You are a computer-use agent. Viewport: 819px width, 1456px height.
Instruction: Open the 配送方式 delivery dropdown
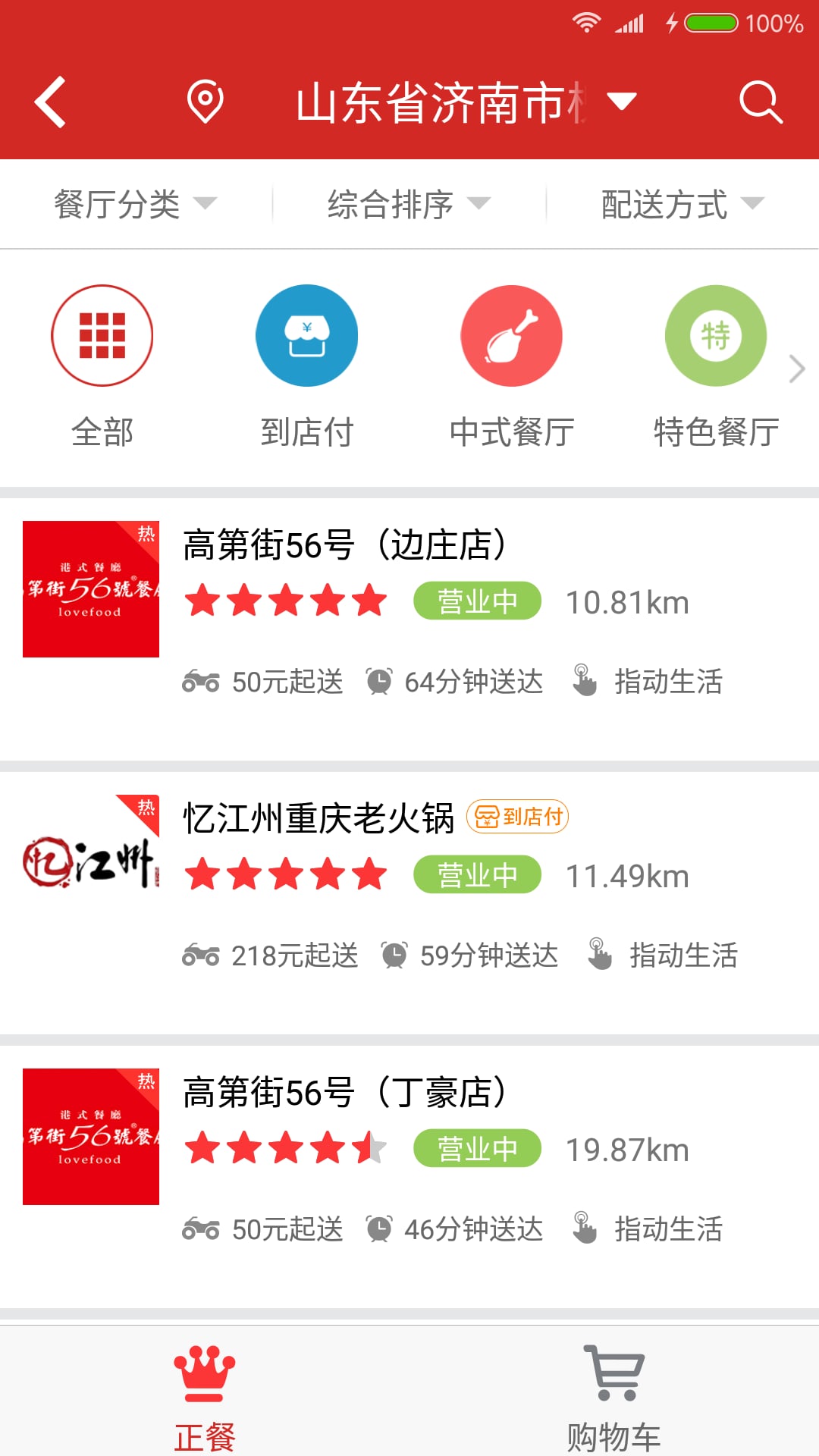(682, 204)
